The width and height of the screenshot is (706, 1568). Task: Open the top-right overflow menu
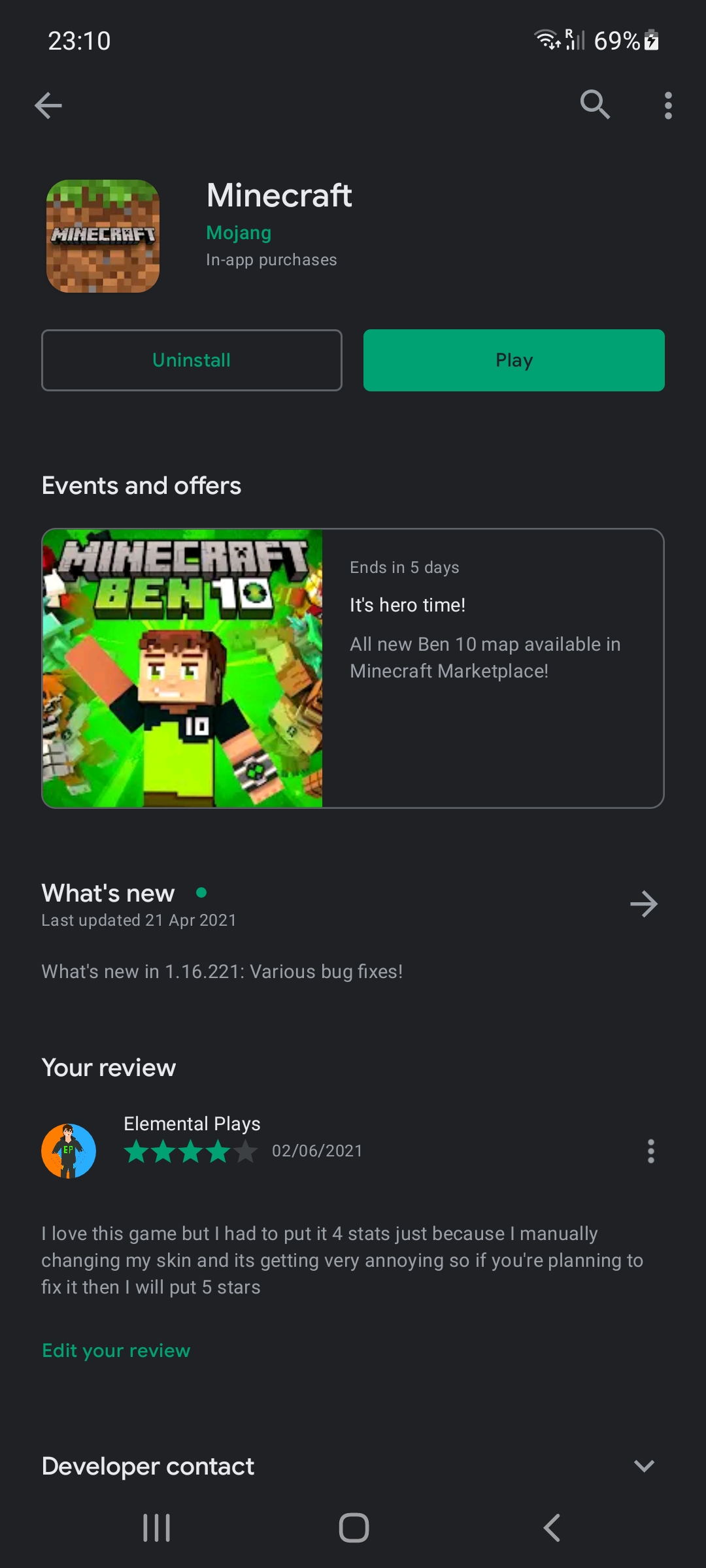667,105
